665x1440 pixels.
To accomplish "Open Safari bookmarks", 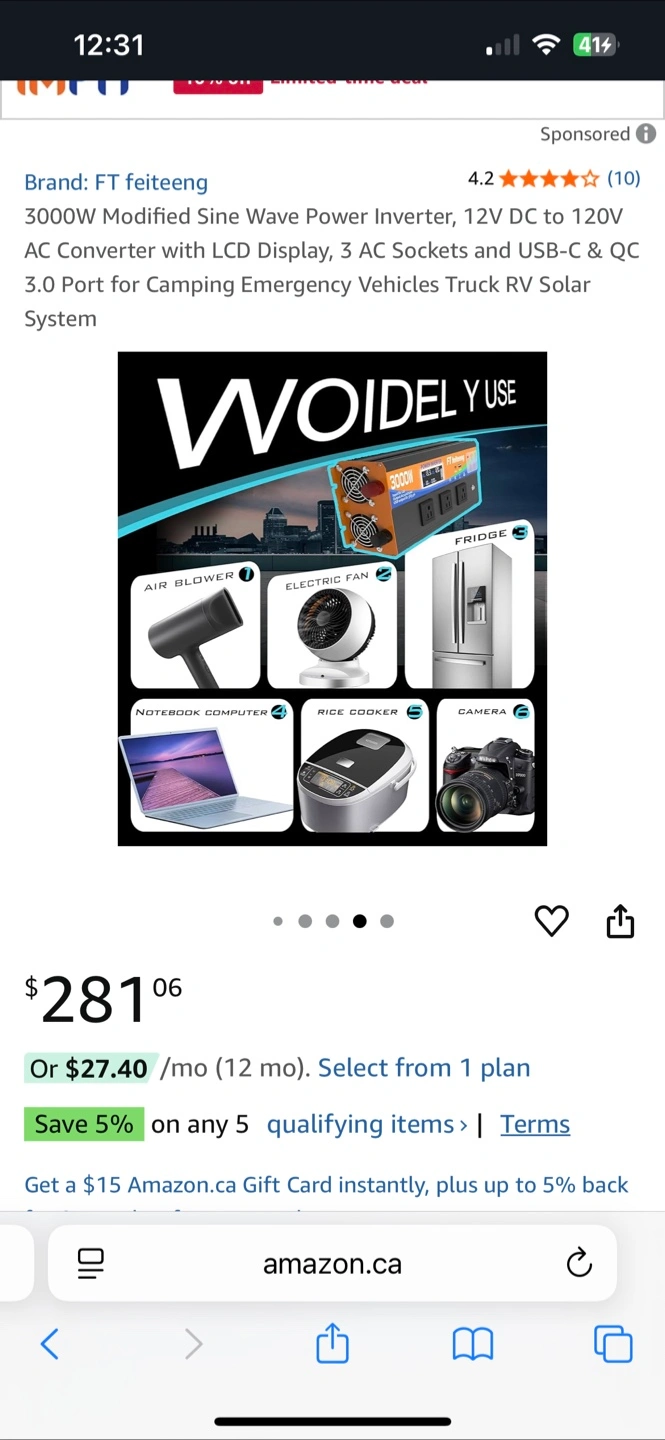I will click(473, 1344).
